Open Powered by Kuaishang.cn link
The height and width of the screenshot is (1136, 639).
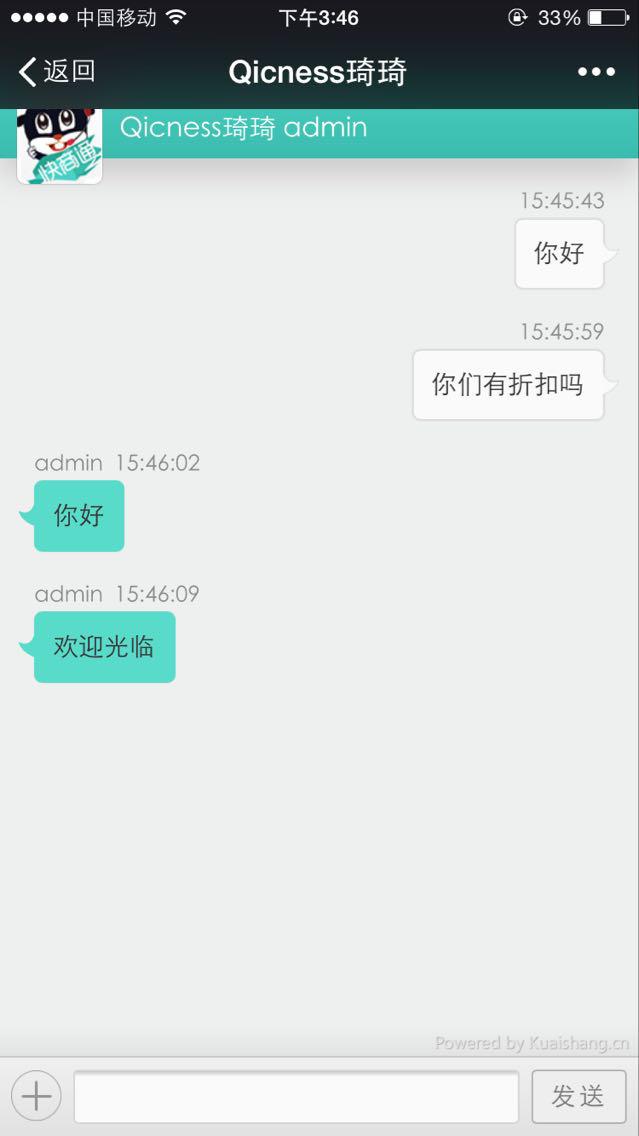click(532, 1043)
